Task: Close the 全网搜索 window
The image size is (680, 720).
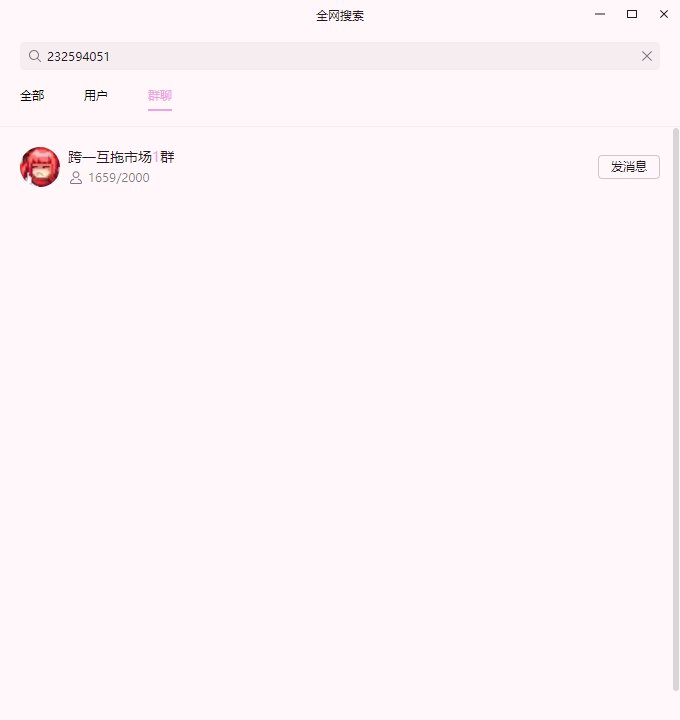Action: 663,14
